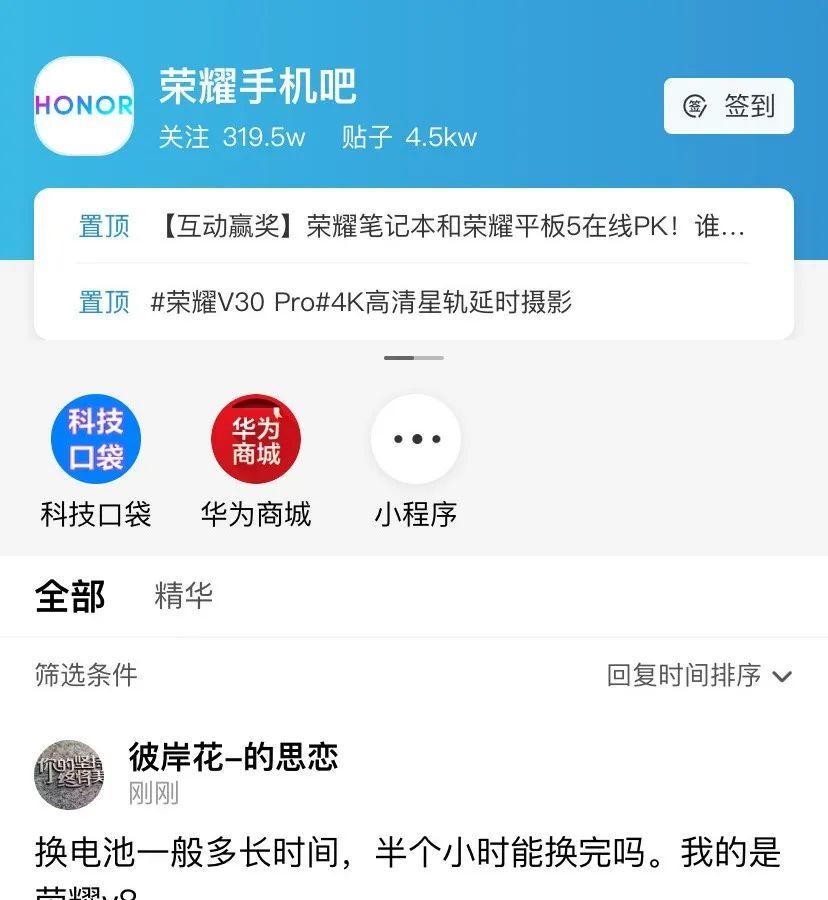Click the 置顶 label on the V30 Pro post
Screen dimensions: 828x900
pyautogui.click(x=104, y=301)
